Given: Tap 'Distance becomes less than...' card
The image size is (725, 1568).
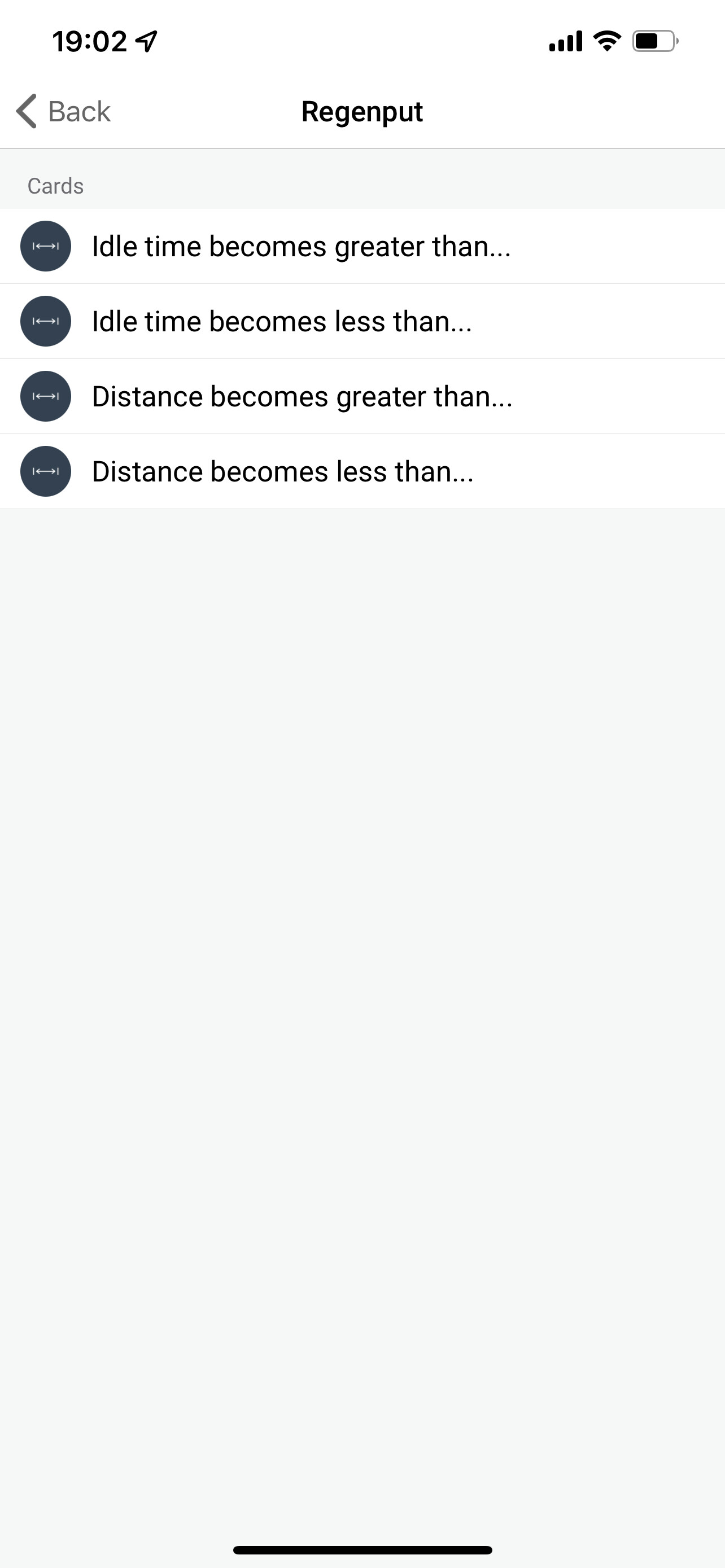Looking at the screenshot, I should click(x=362, y=471).
